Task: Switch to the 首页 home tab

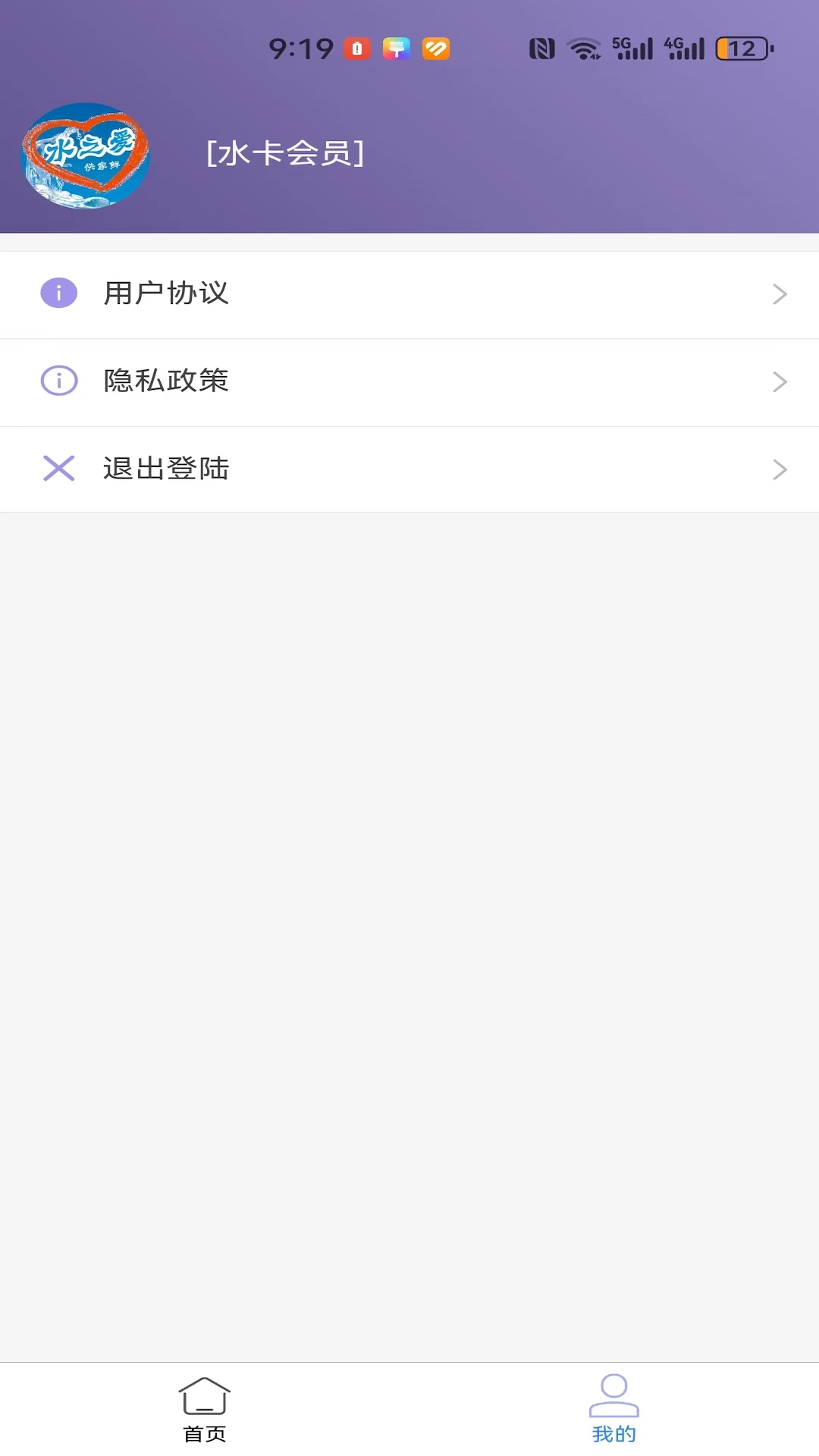Action: (205, 1410)
